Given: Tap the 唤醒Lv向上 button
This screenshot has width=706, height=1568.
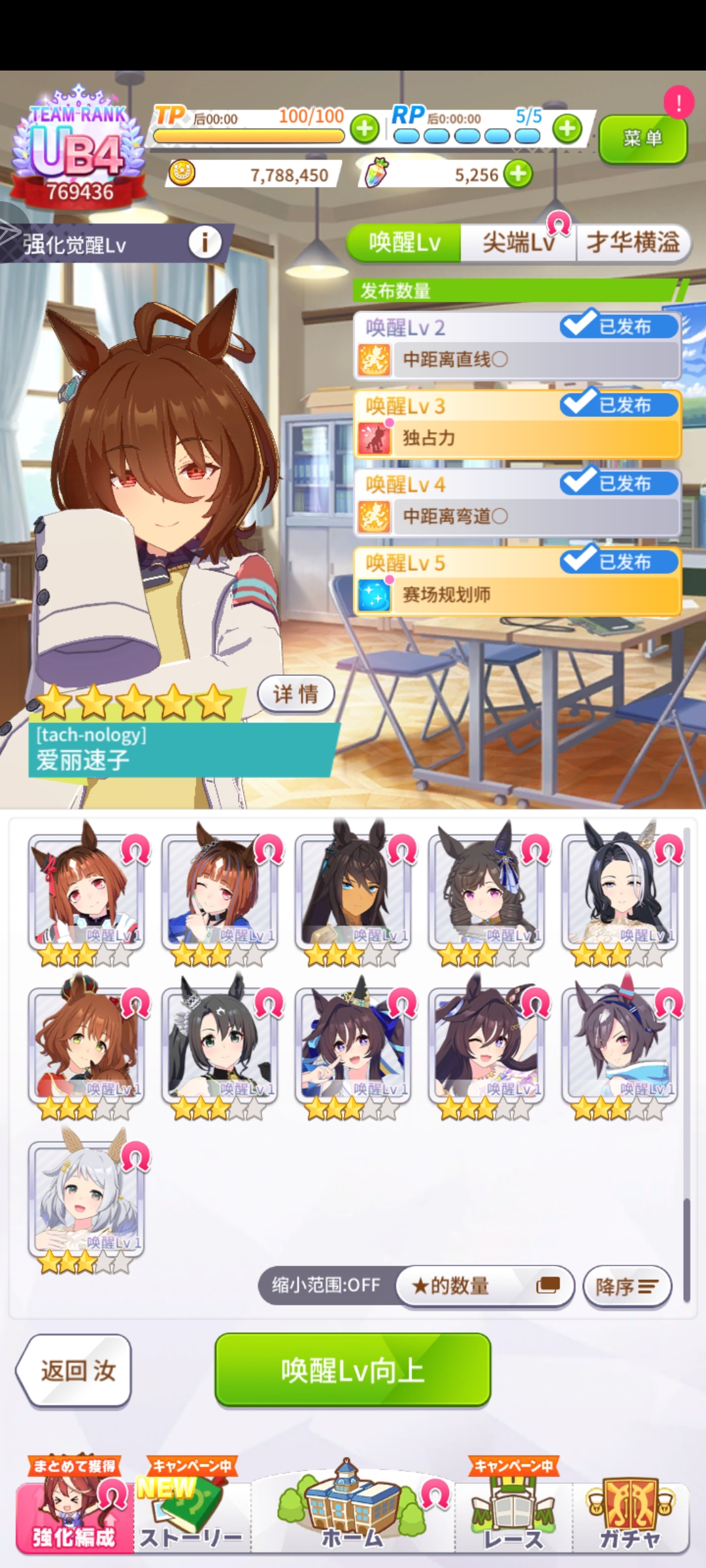Looking at the screenshot, I should pyautogui.click(x=353, y=1370).
